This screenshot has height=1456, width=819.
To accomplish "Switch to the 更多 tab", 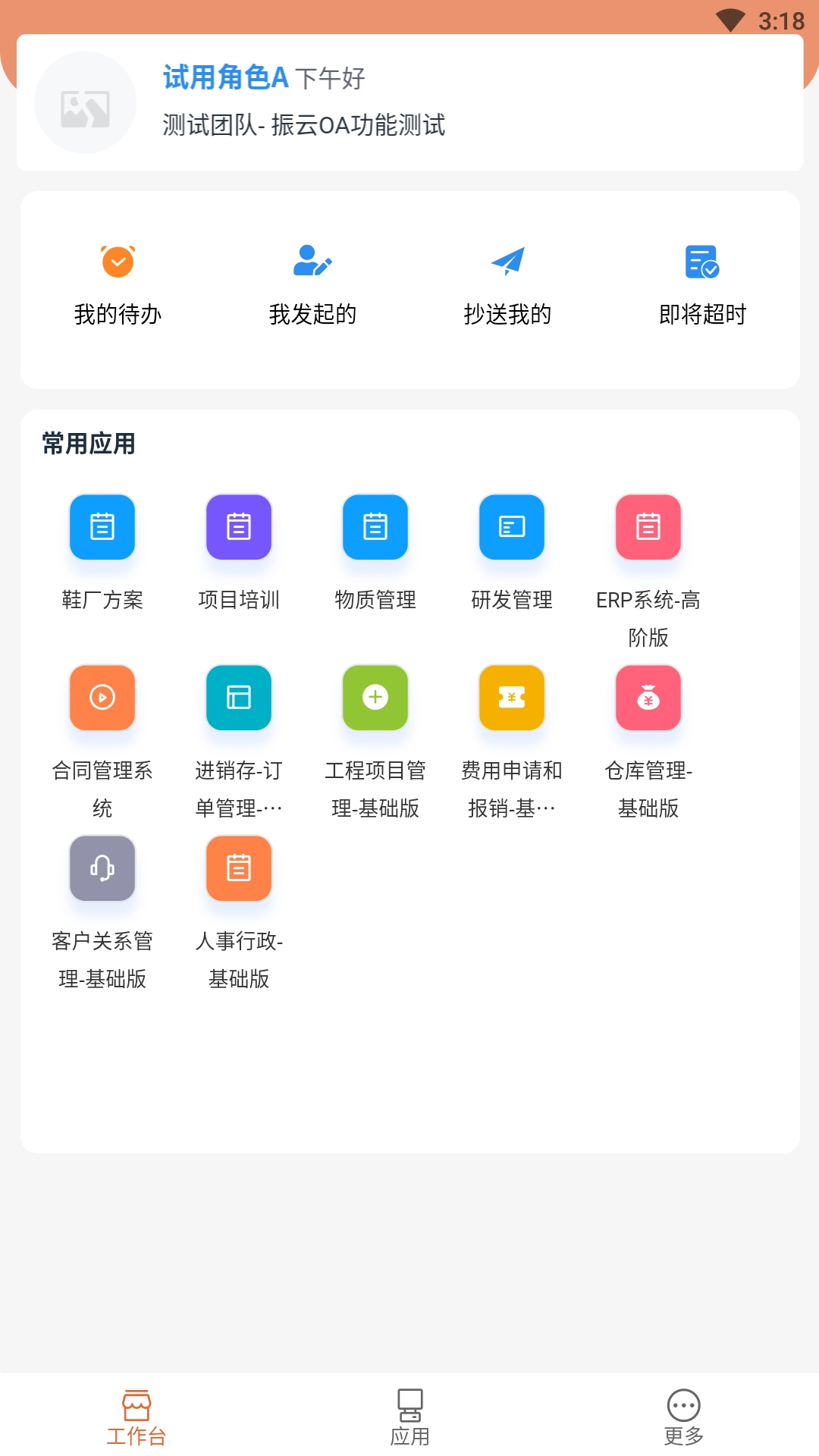I will [x=683, y=1417].
